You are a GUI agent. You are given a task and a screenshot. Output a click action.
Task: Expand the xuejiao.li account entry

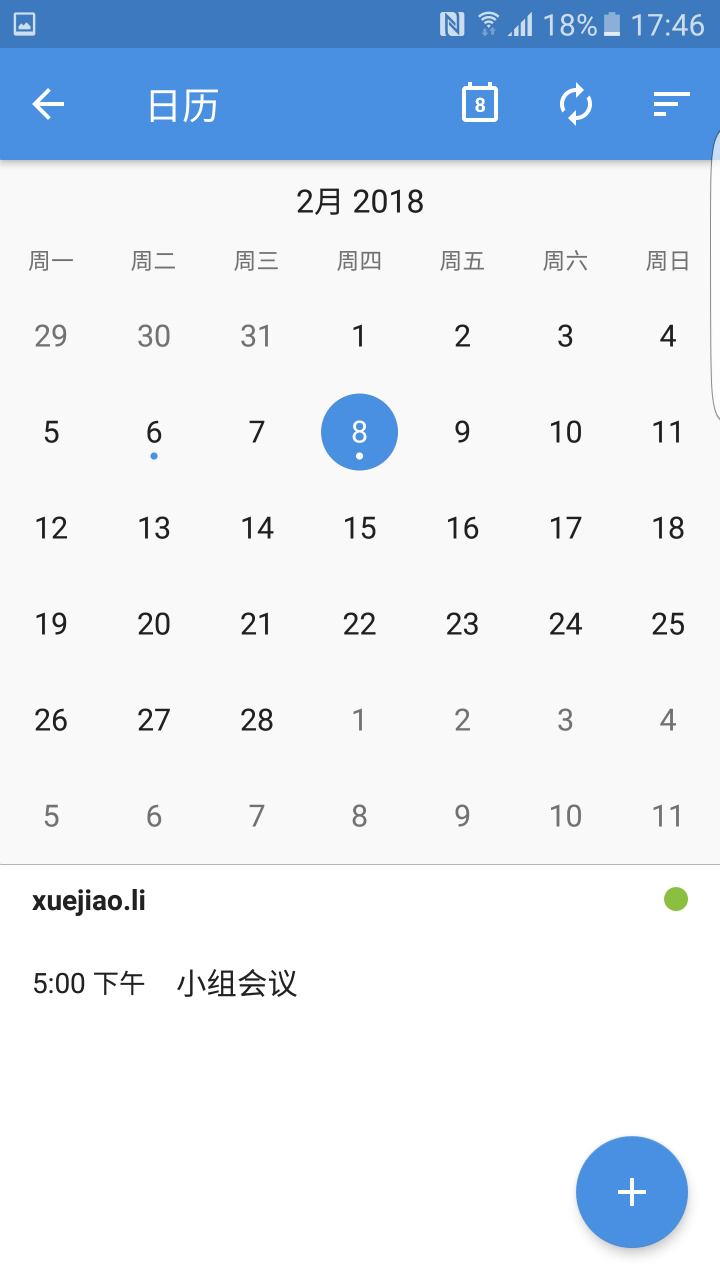(x=88, y=899)
